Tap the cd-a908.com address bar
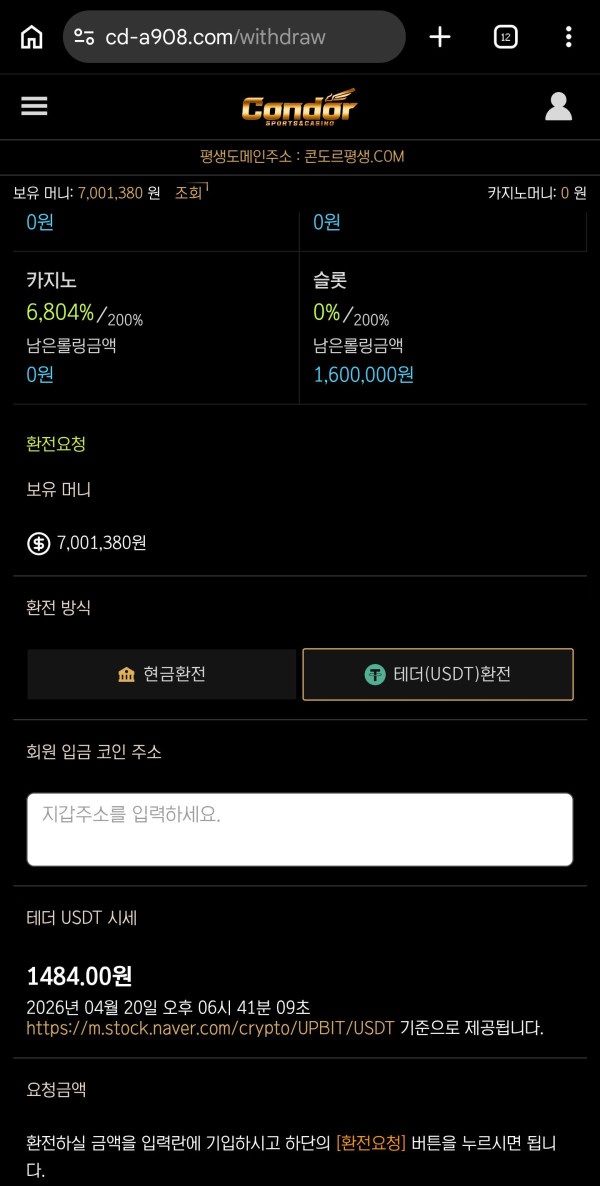The height and width of the screenshot is (1186, 600). tap(235, 38)
